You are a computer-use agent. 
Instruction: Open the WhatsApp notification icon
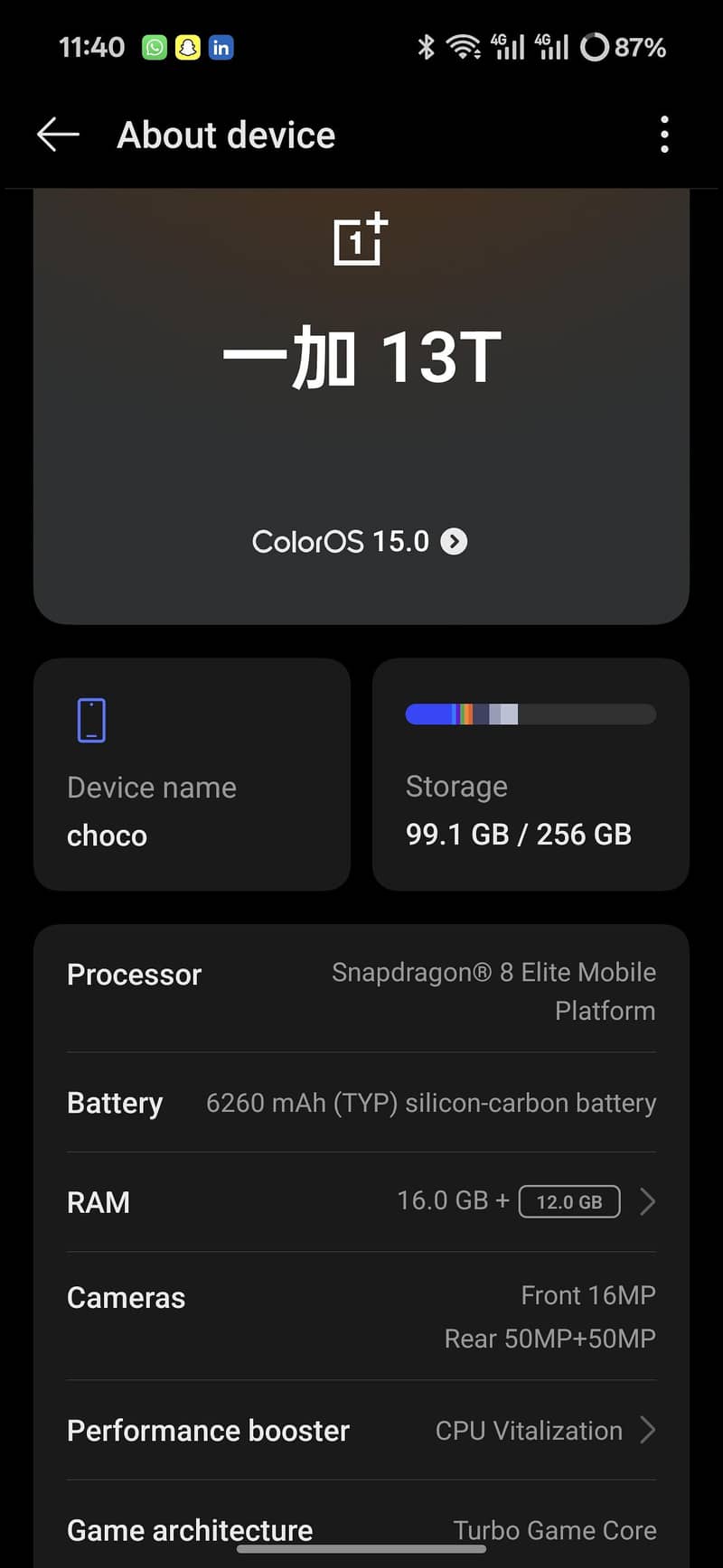tap(154, 47)
